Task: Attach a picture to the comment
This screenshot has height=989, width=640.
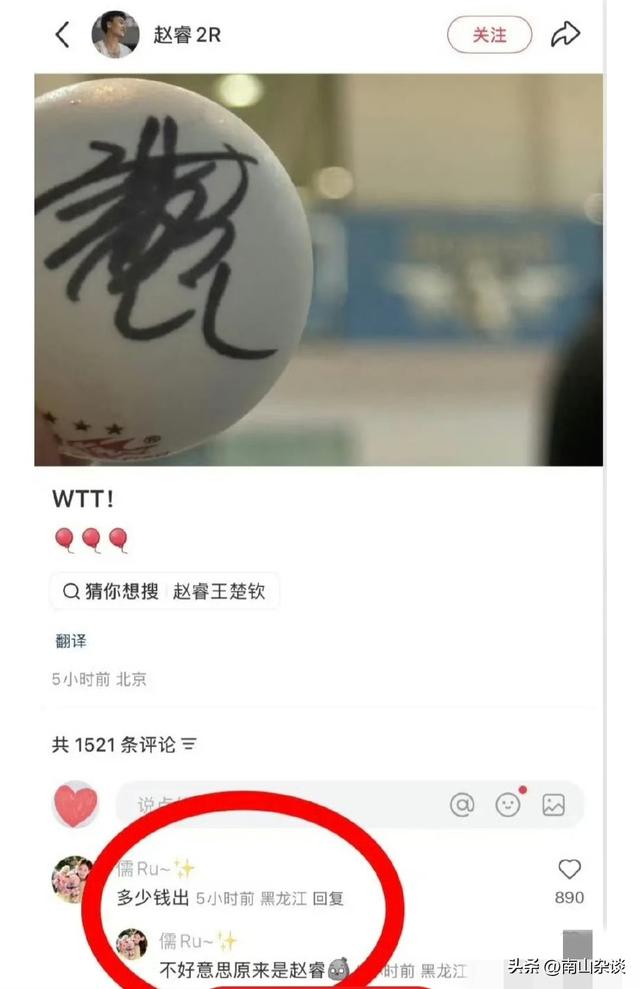Action: (554, 805)
